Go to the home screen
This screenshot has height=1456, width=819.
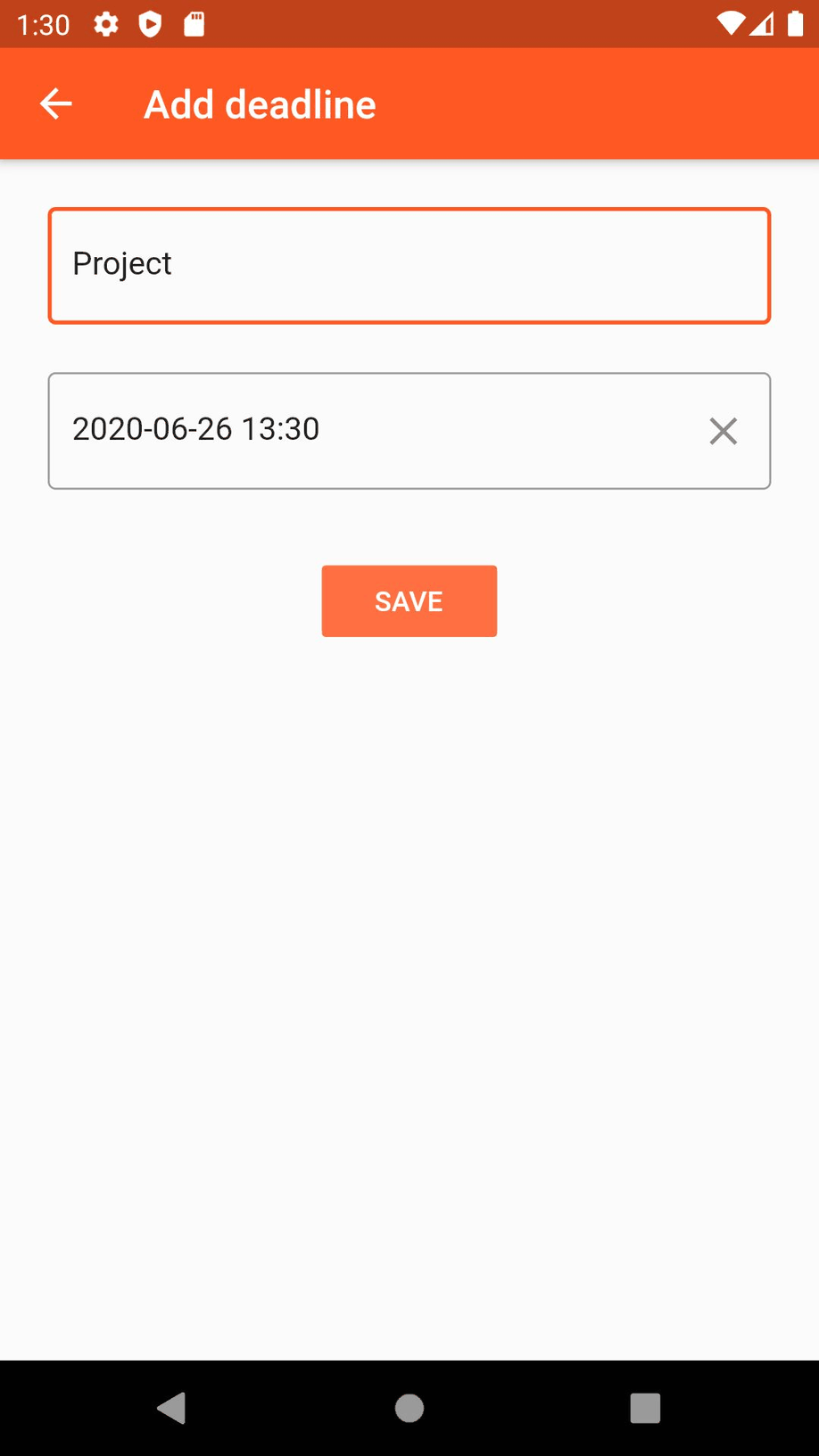[x=409, y=1408]
